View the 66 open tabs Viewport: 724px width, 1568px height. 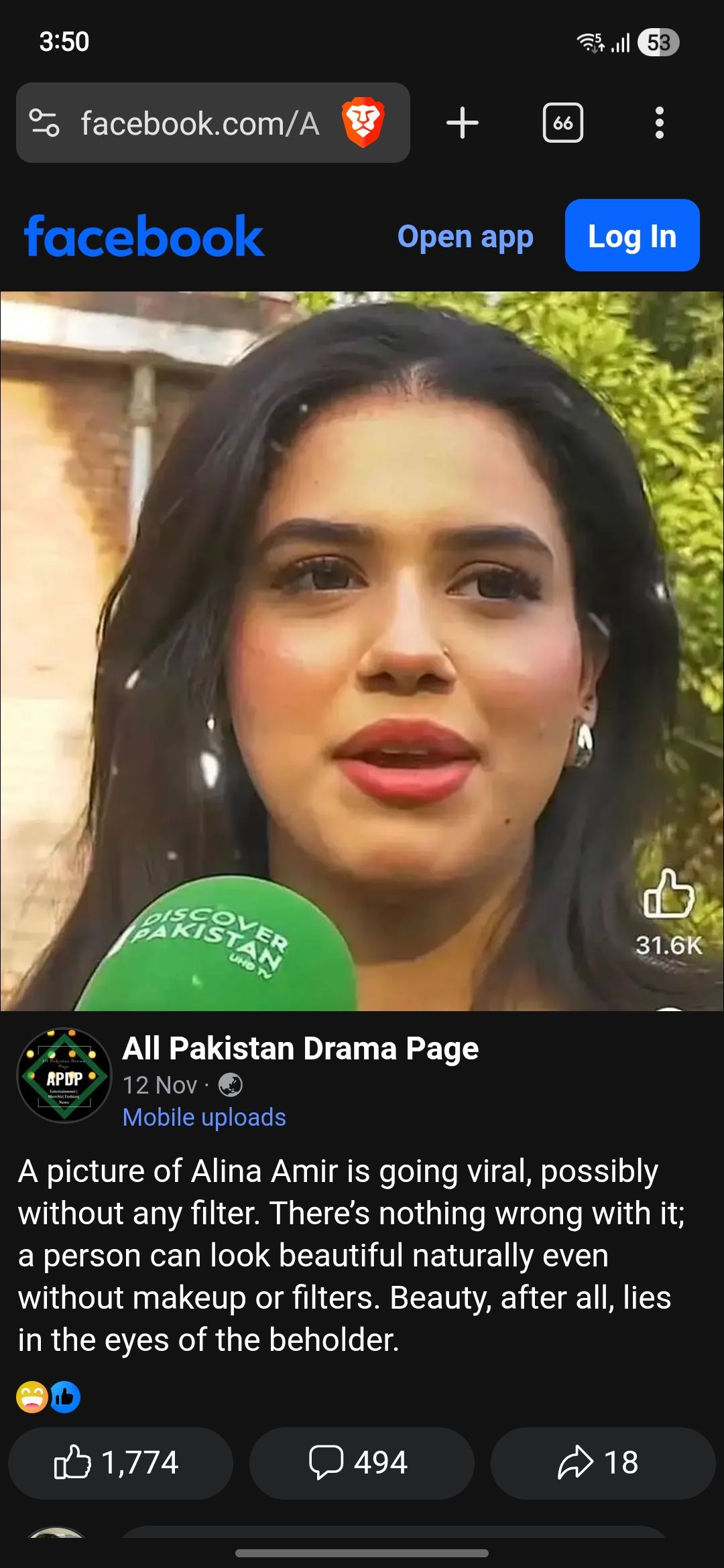[562, 123]
